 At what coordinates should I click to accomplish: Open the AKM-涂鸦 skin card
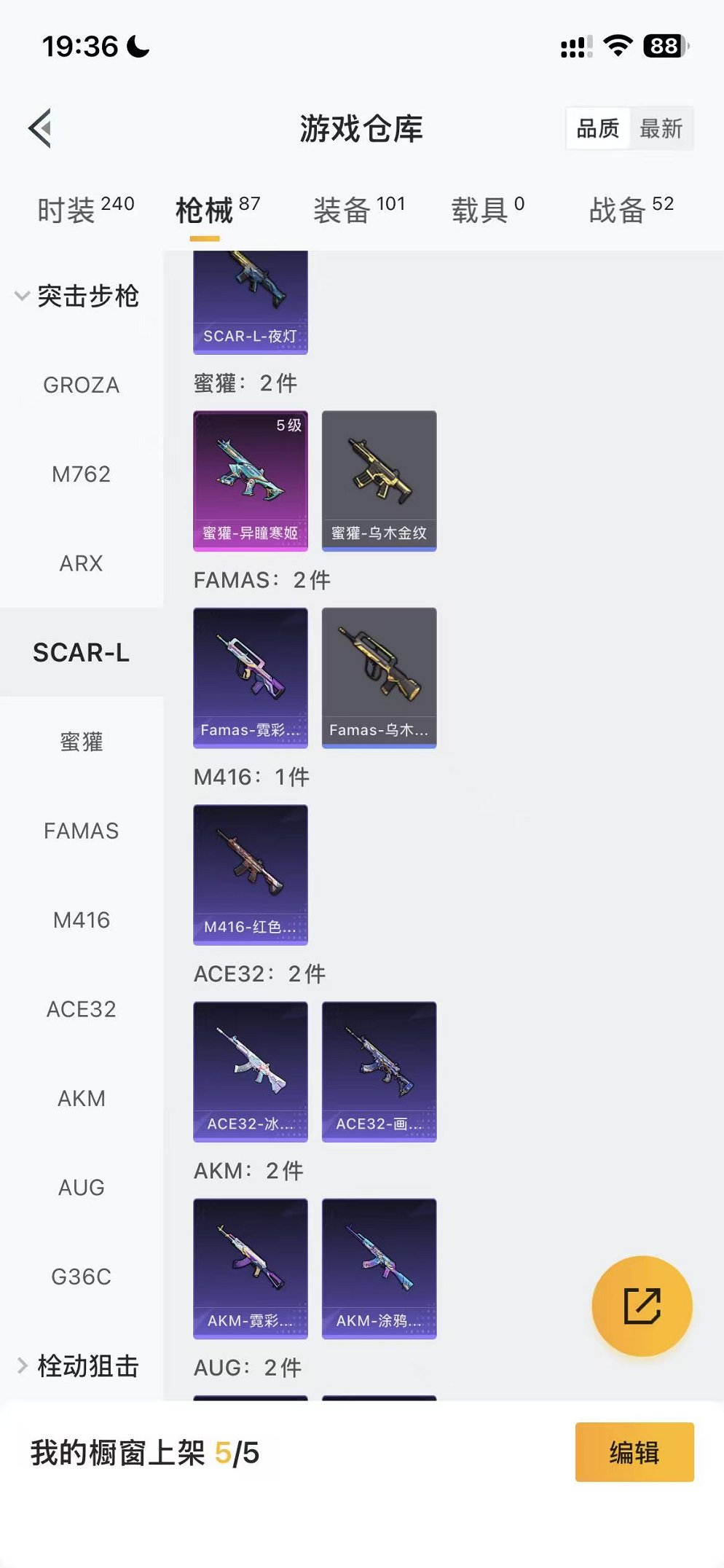[x=379, y=1268]
